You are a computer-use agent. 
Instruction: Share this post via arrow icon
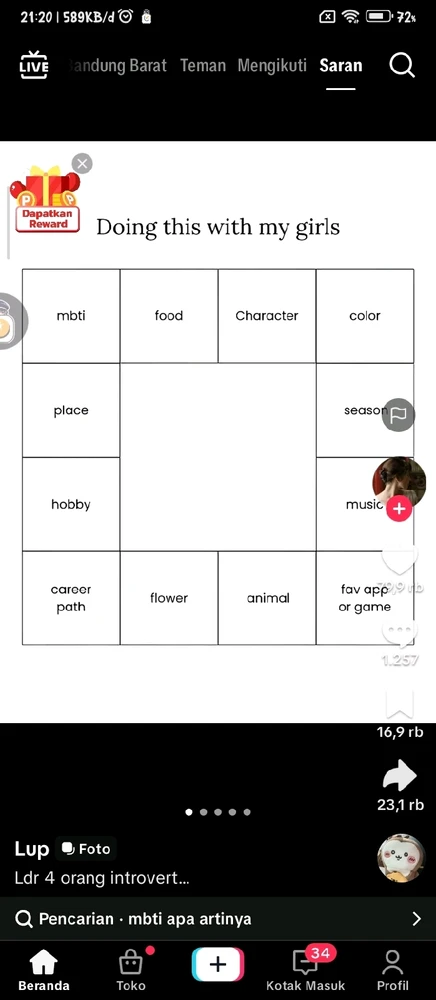click(399, 776)
